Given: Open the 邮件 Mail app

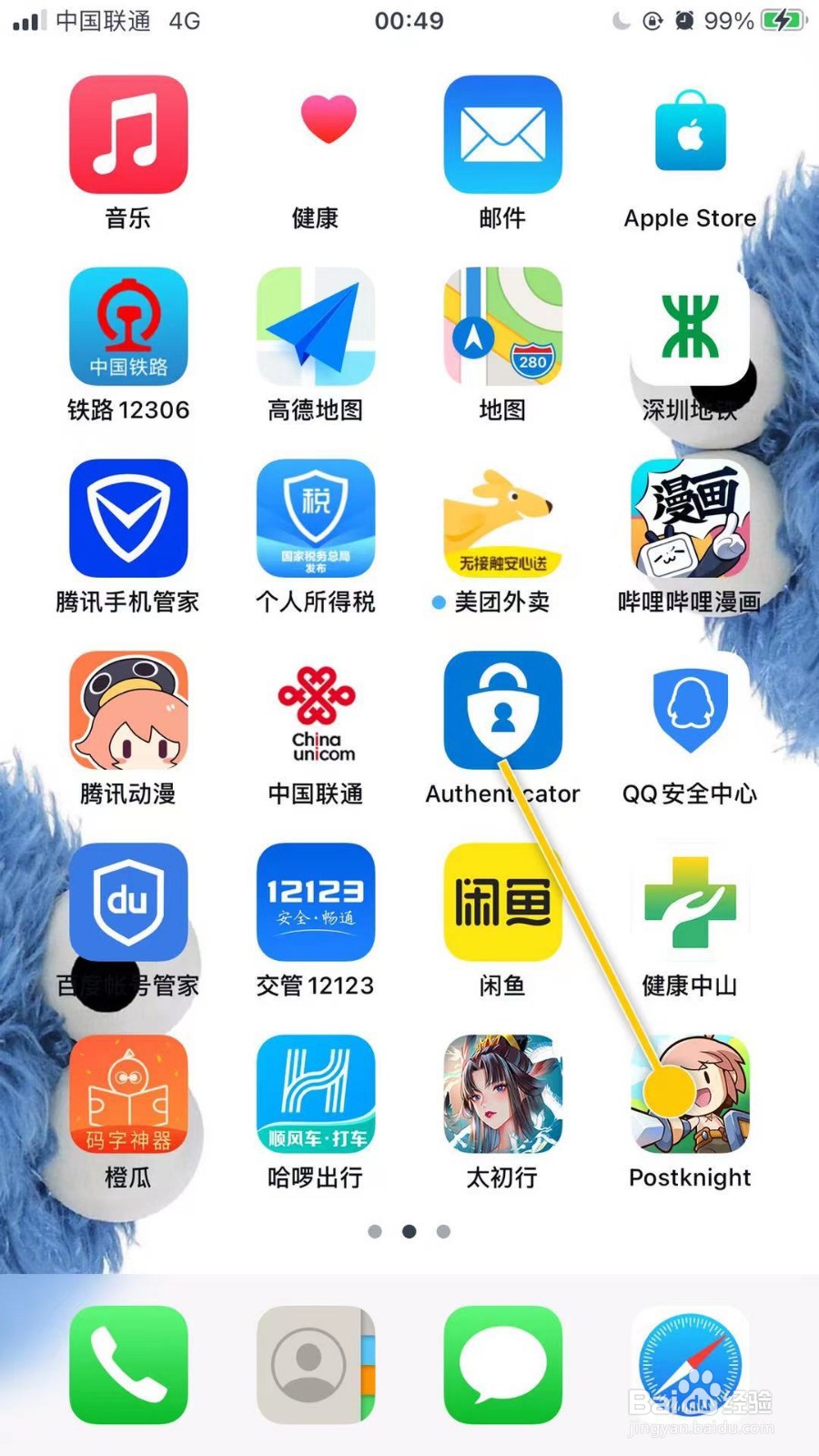Looking at the screenshot, I should (x=503, y=134).
